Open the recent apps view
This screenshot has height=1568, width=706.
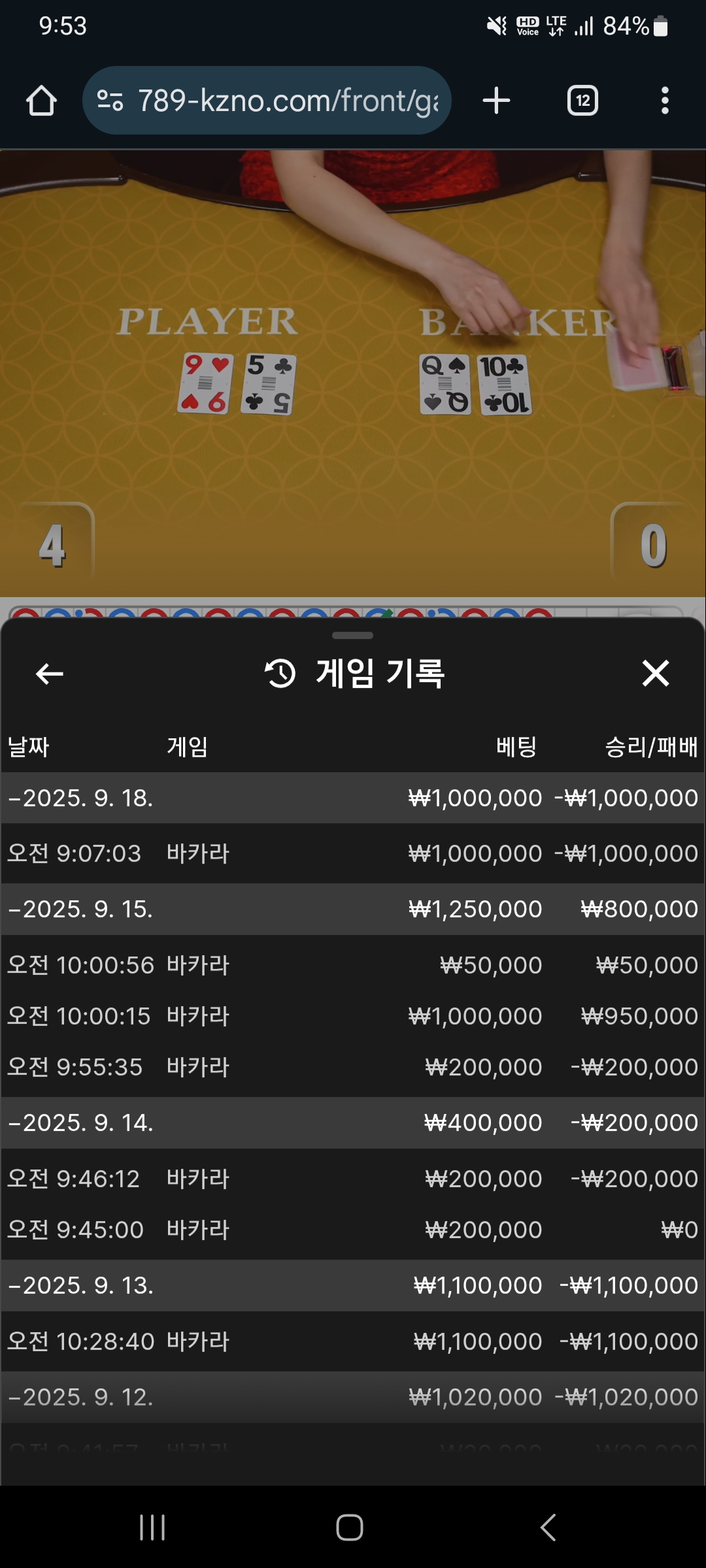[152, 1527]
